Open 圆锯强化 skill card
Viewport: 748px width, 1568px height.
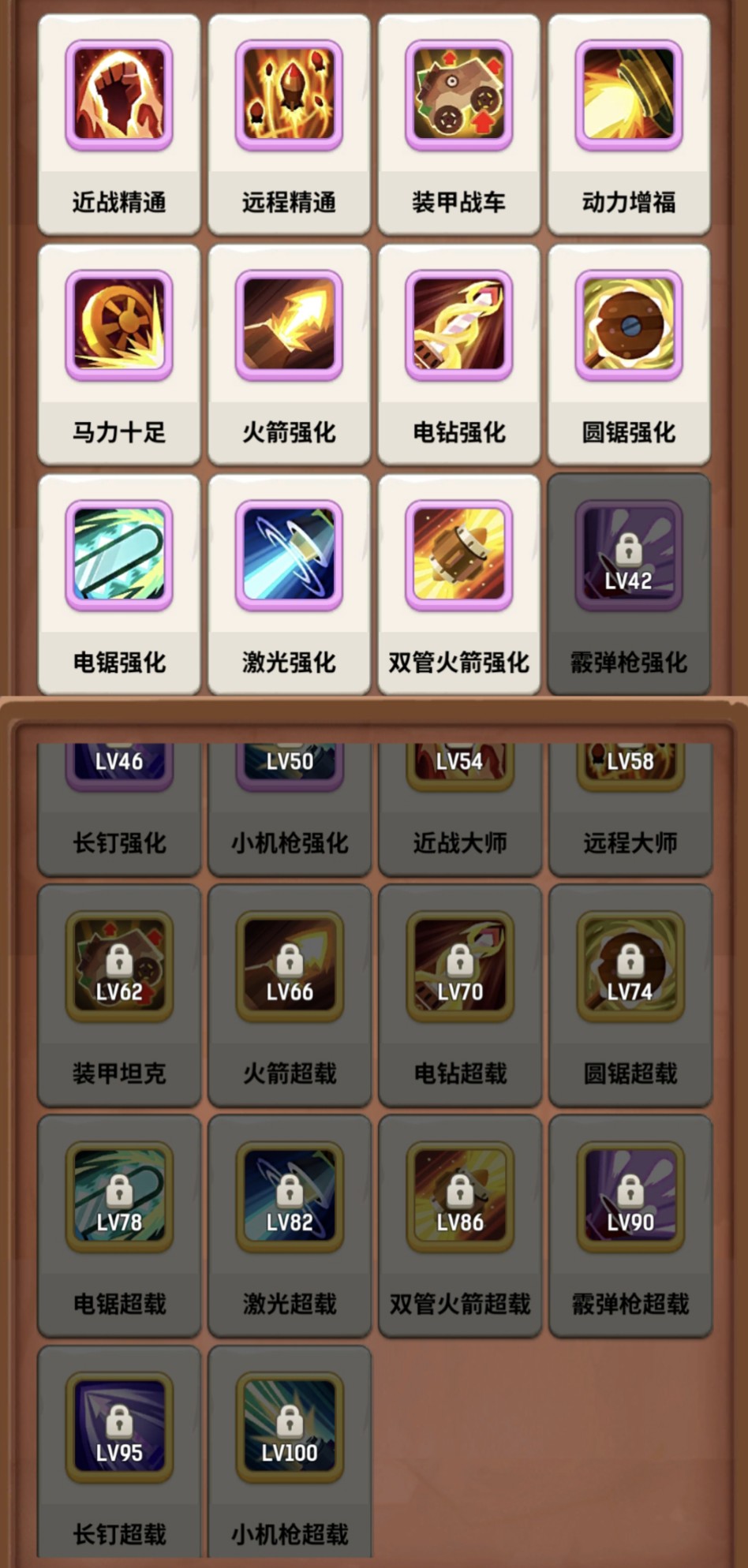point(629,355)
